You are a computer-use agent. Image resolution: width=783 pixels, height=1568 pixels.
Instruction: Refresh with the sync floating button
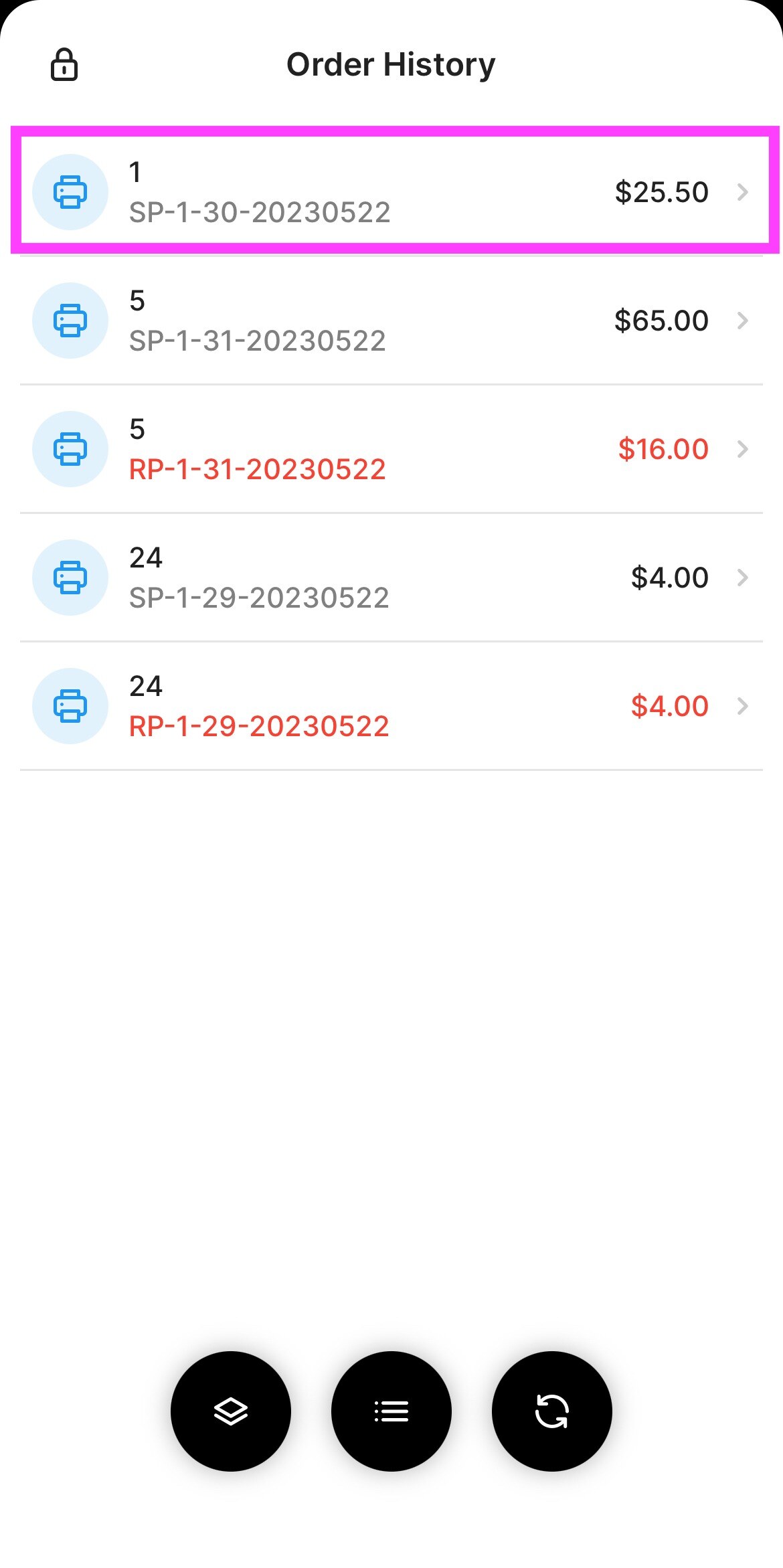click(x=552, y=1411)
